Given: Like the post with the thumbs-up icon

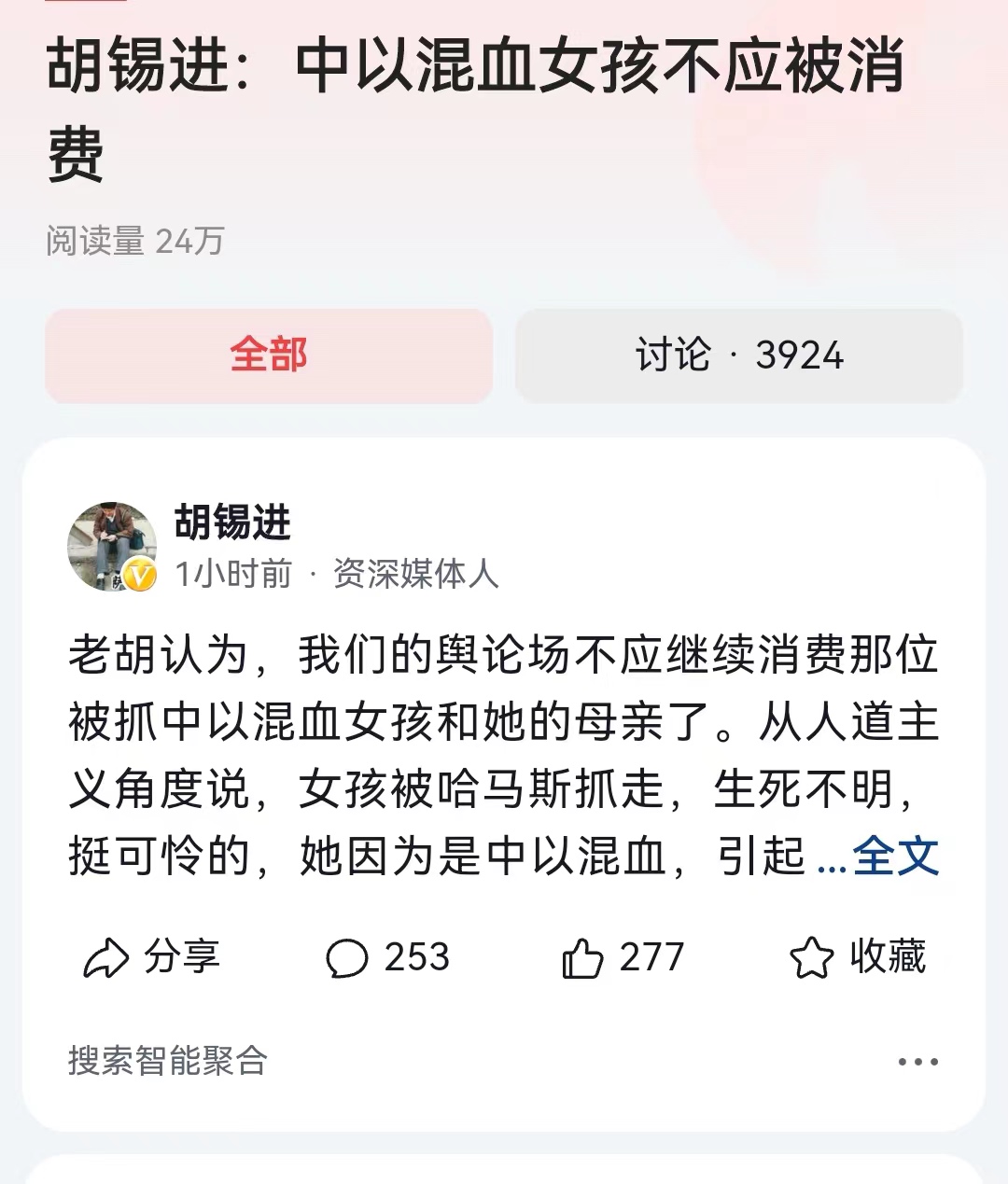Looking at the screenshot, I should tap(582, 955).
